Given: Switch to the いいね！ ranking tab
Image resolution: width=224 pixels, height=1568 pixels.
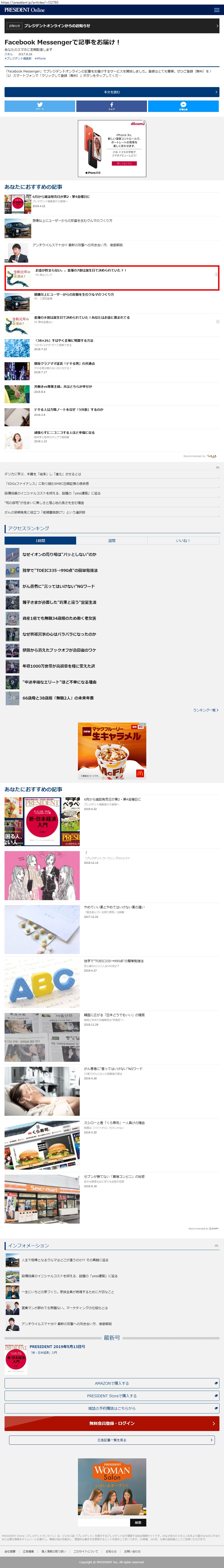Looking at the screenshot, I should [183, 540].
